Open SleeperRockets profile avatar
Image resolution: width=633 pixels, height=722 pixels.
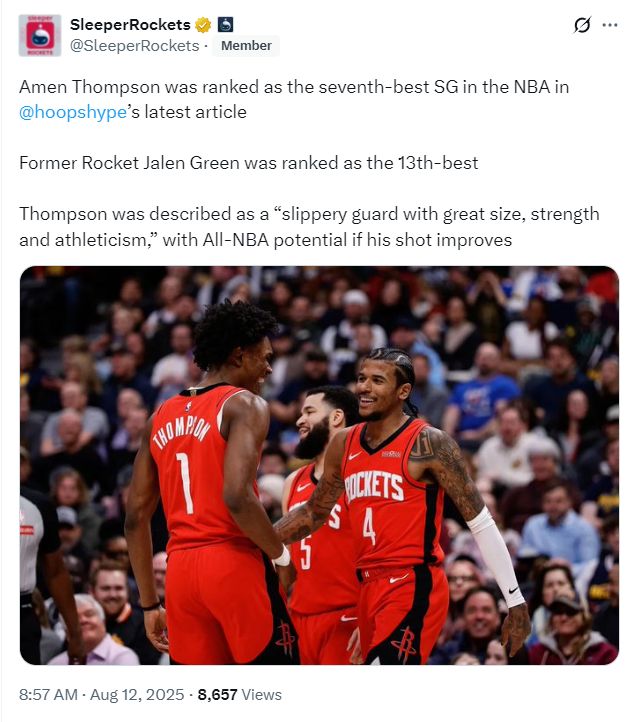[40, 35]
